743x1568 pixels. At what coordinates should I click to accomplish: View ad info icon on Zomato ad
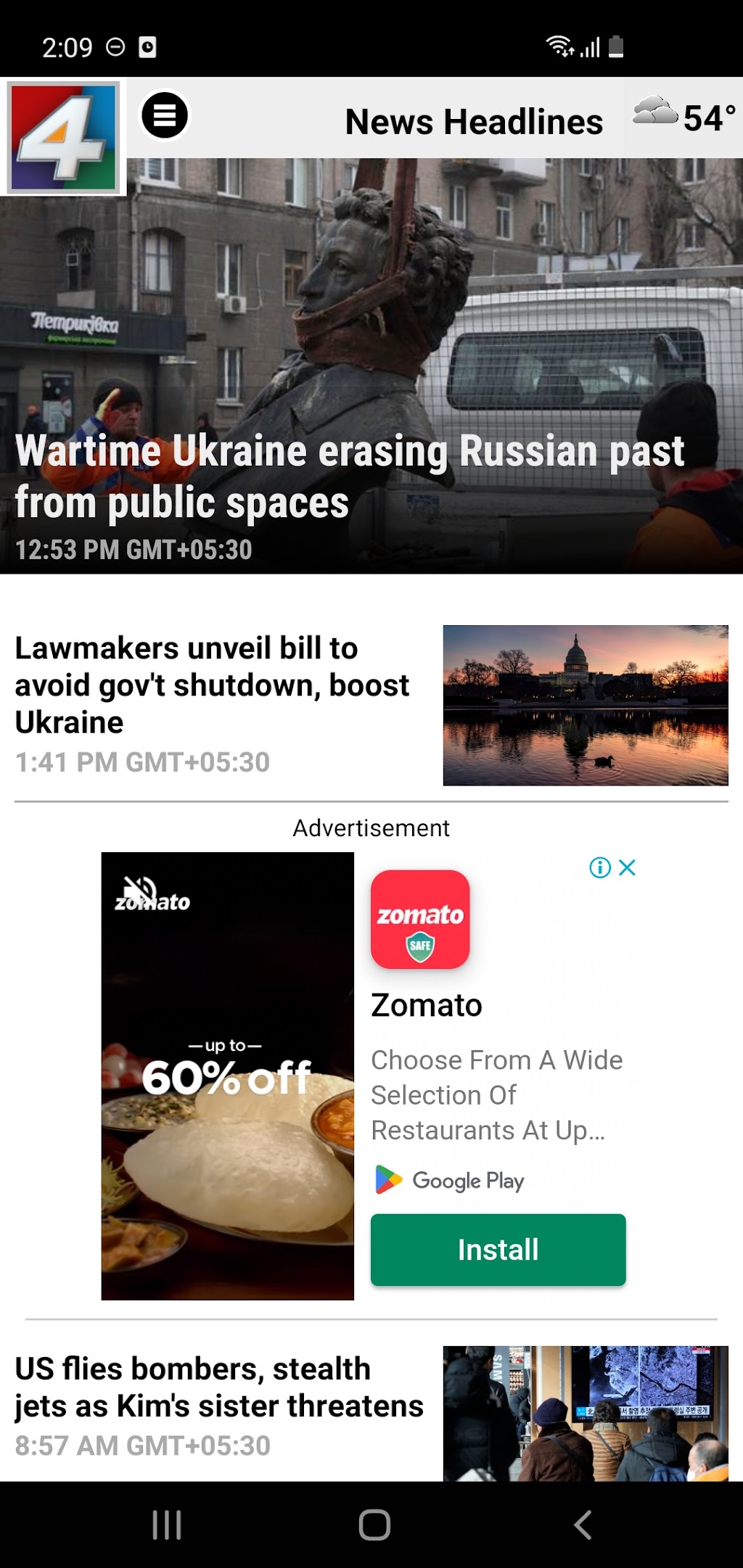point(599,867)
